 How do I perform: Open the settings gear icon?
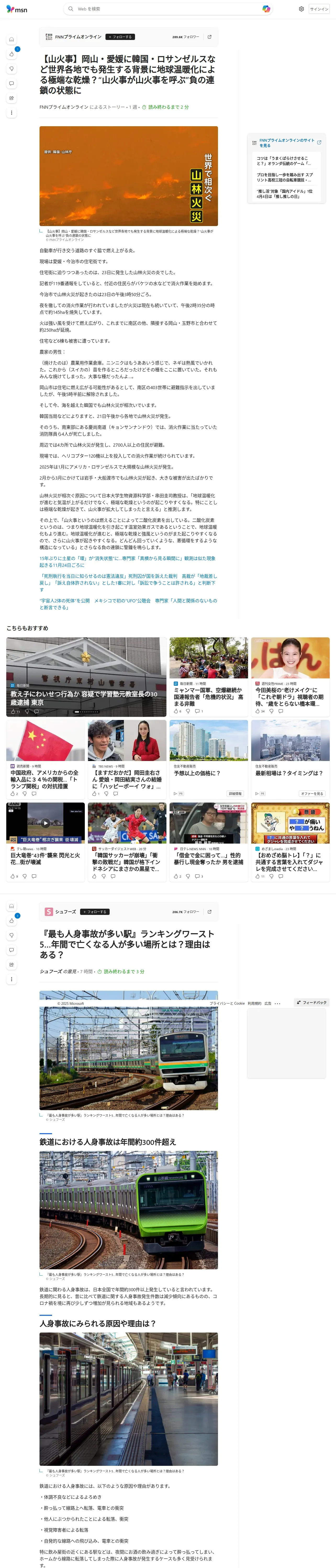point(301,9)
